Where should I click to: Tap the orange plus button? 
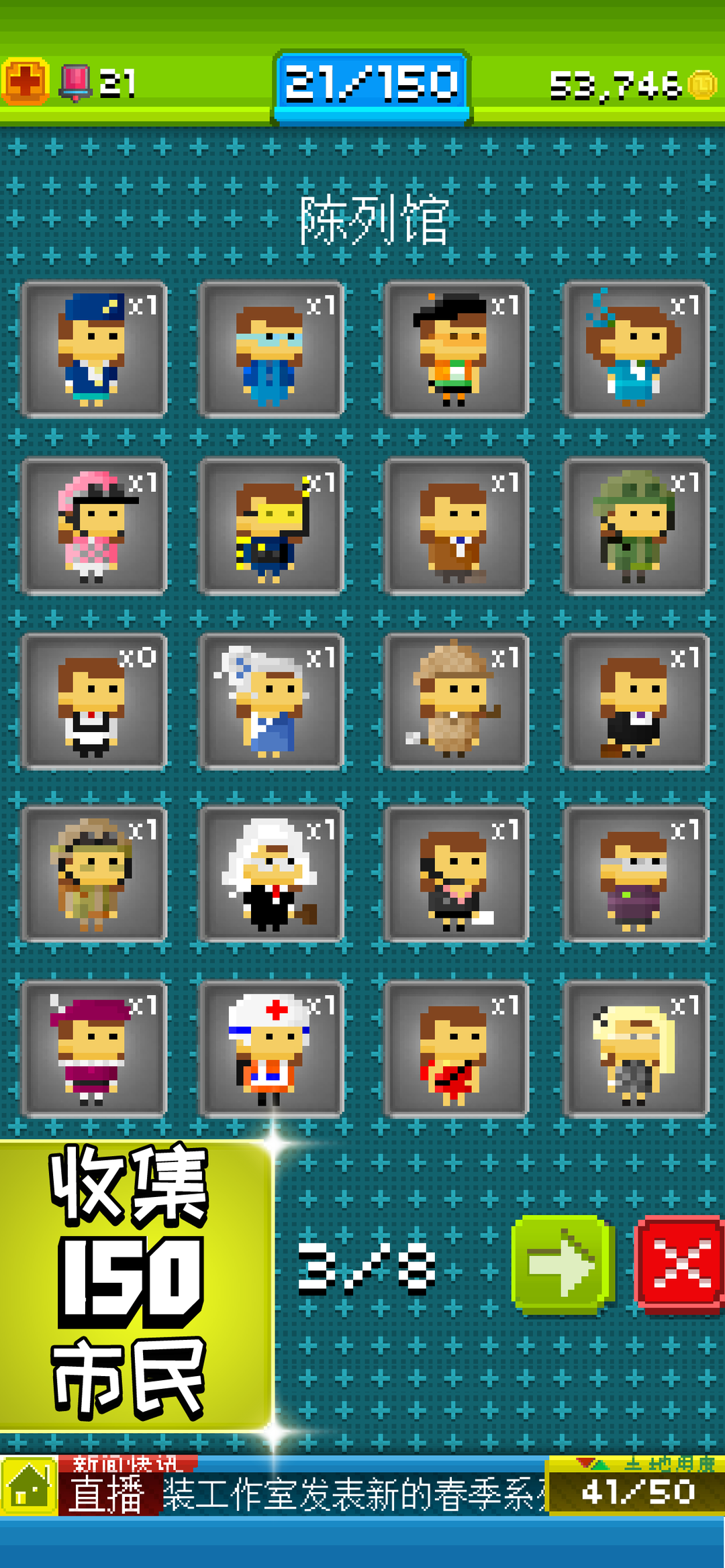tap(26, 82)
